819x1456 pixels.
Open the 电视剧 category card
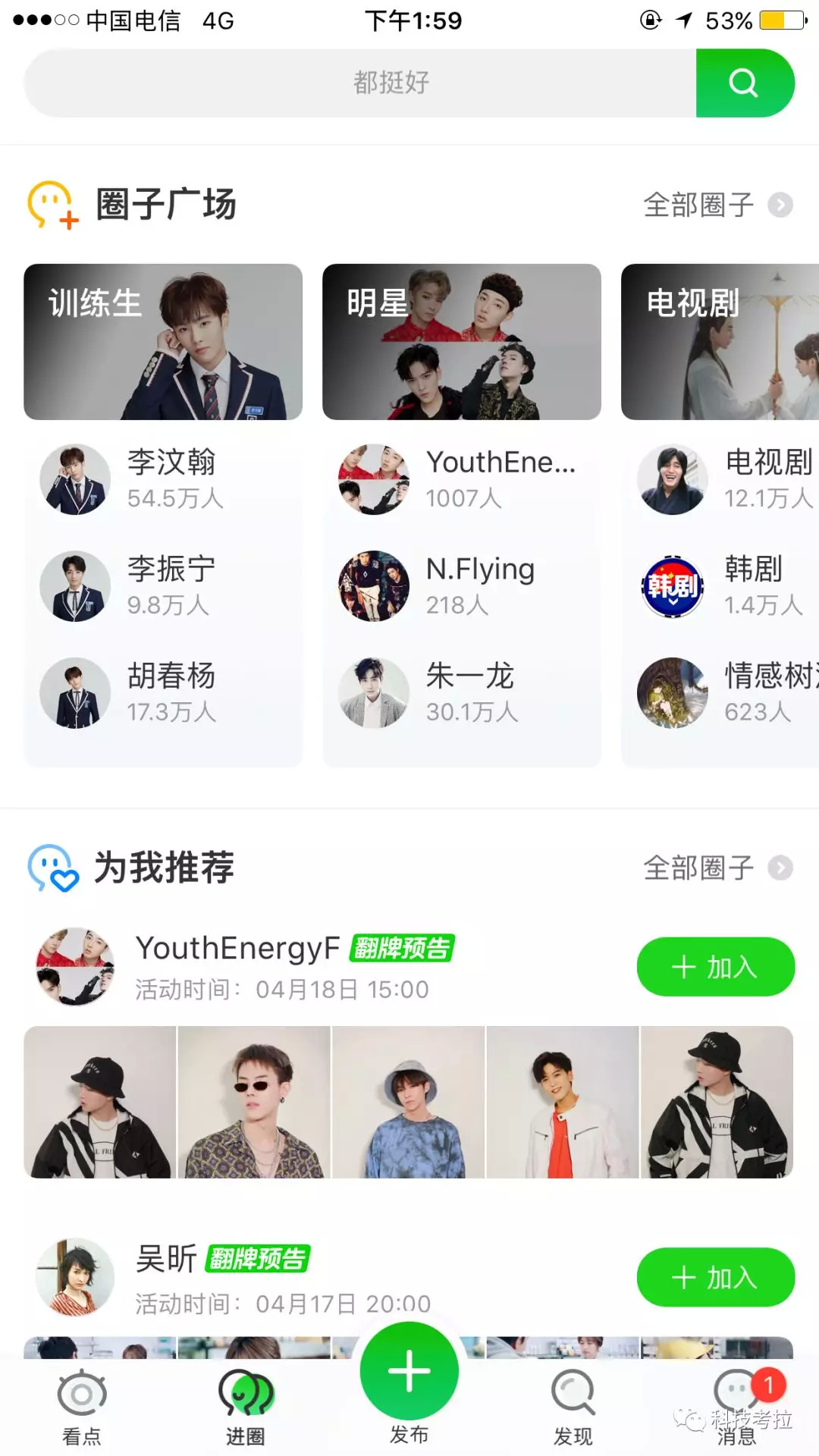click(x=719, y=342)
